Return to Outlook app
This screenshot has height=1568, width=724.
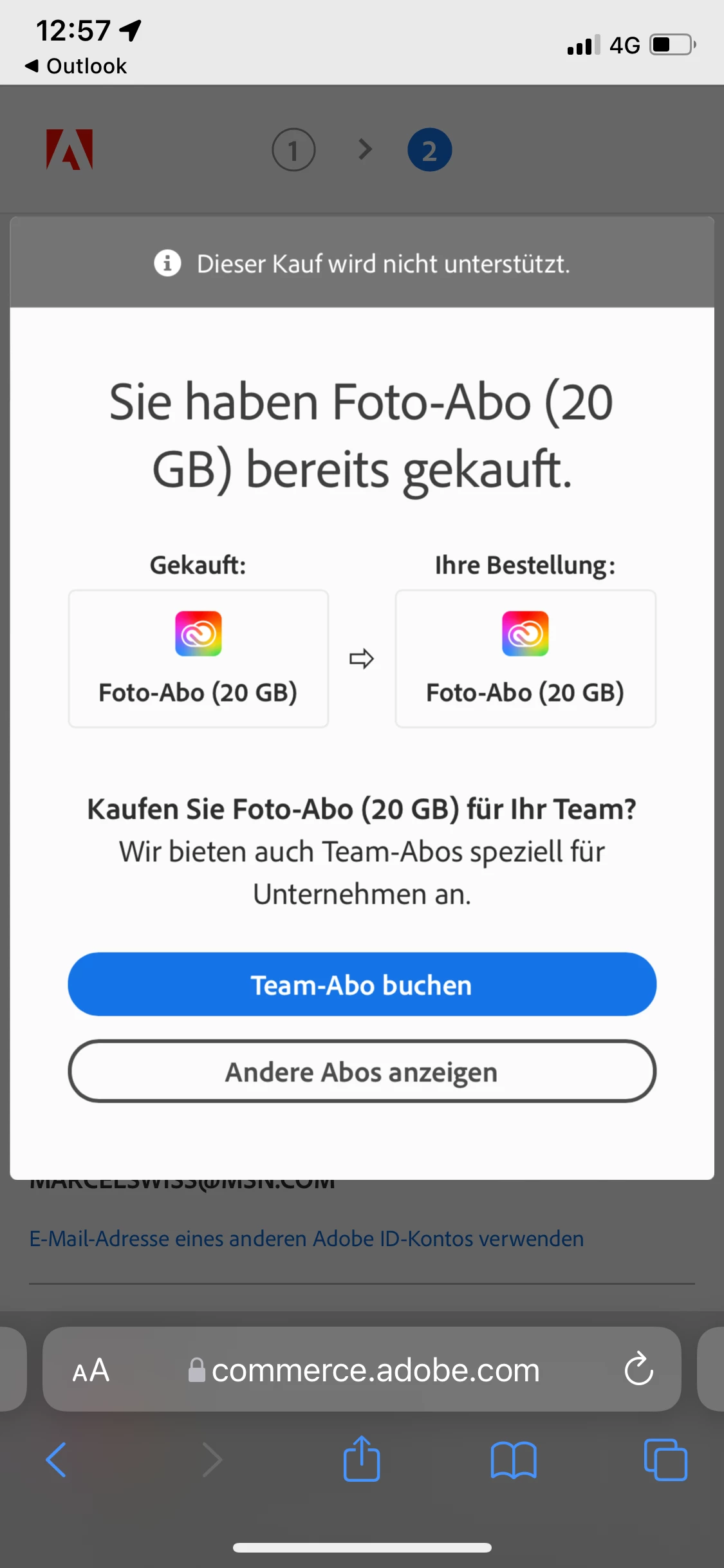[76, 66]
